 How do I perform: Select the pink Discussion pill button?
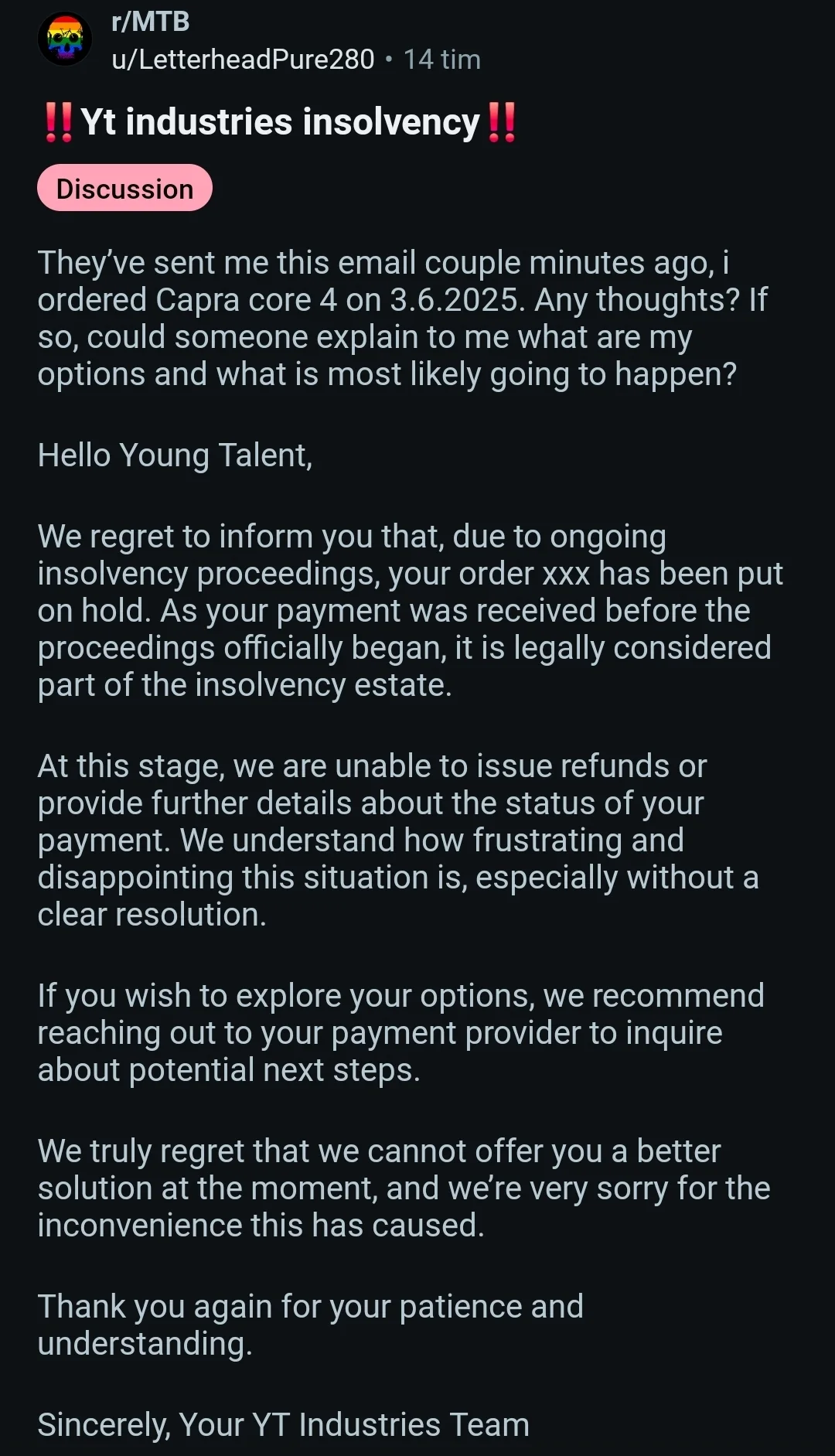tap(126, 187)
